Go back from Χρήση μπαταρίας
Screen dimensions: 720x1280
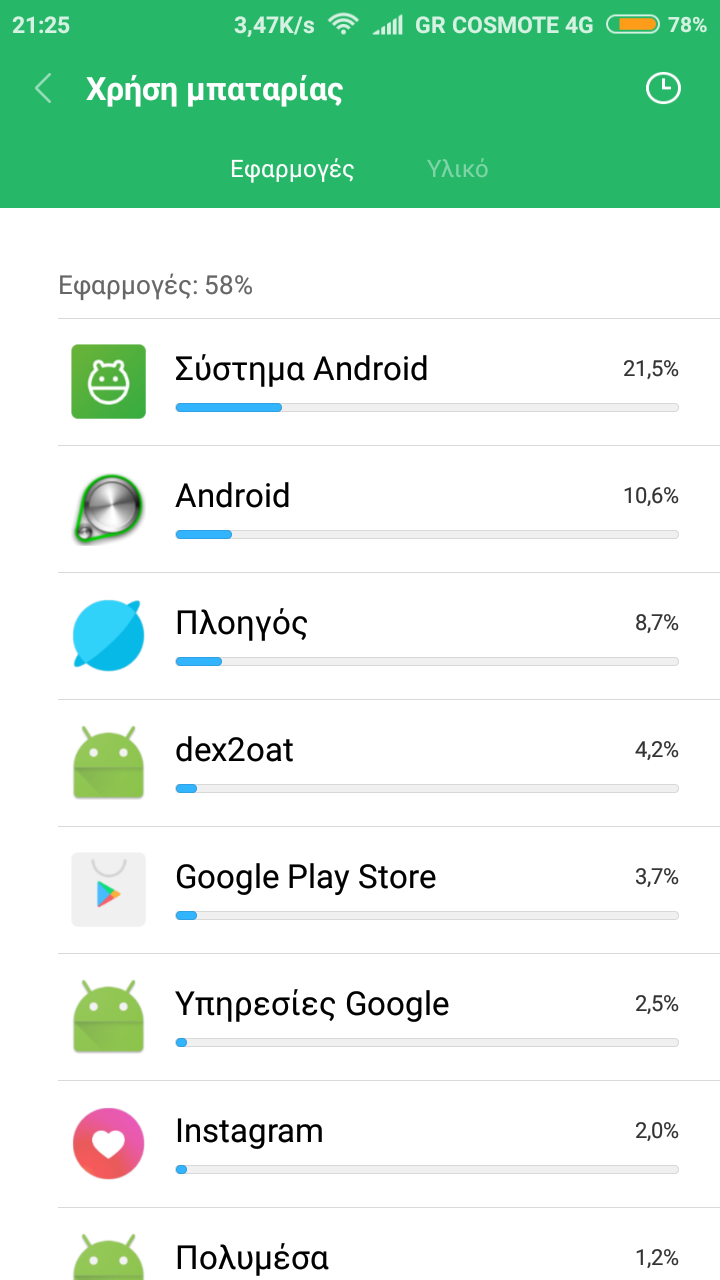pos(43,89)
